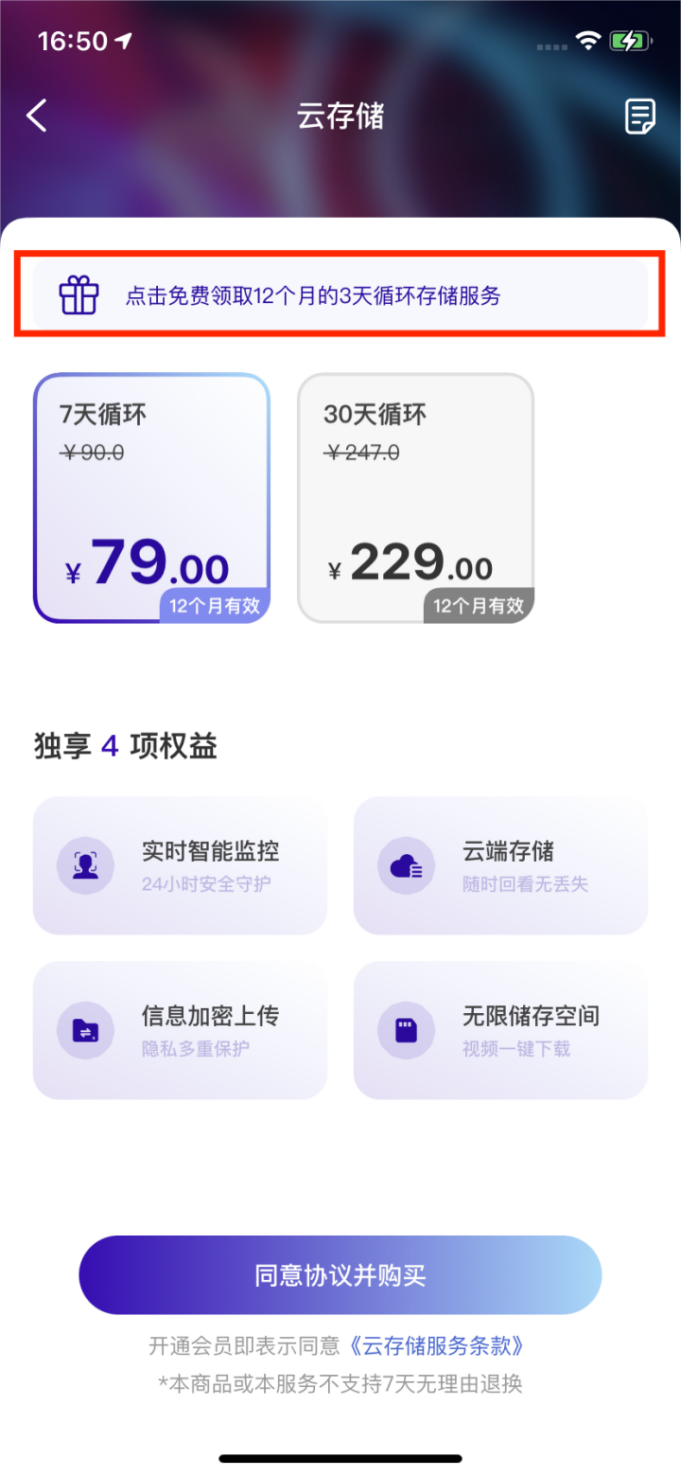Tap 同意协议并购买 to purchase
This screenshot has width=681, height=1476.
[x=340, y=1275]
